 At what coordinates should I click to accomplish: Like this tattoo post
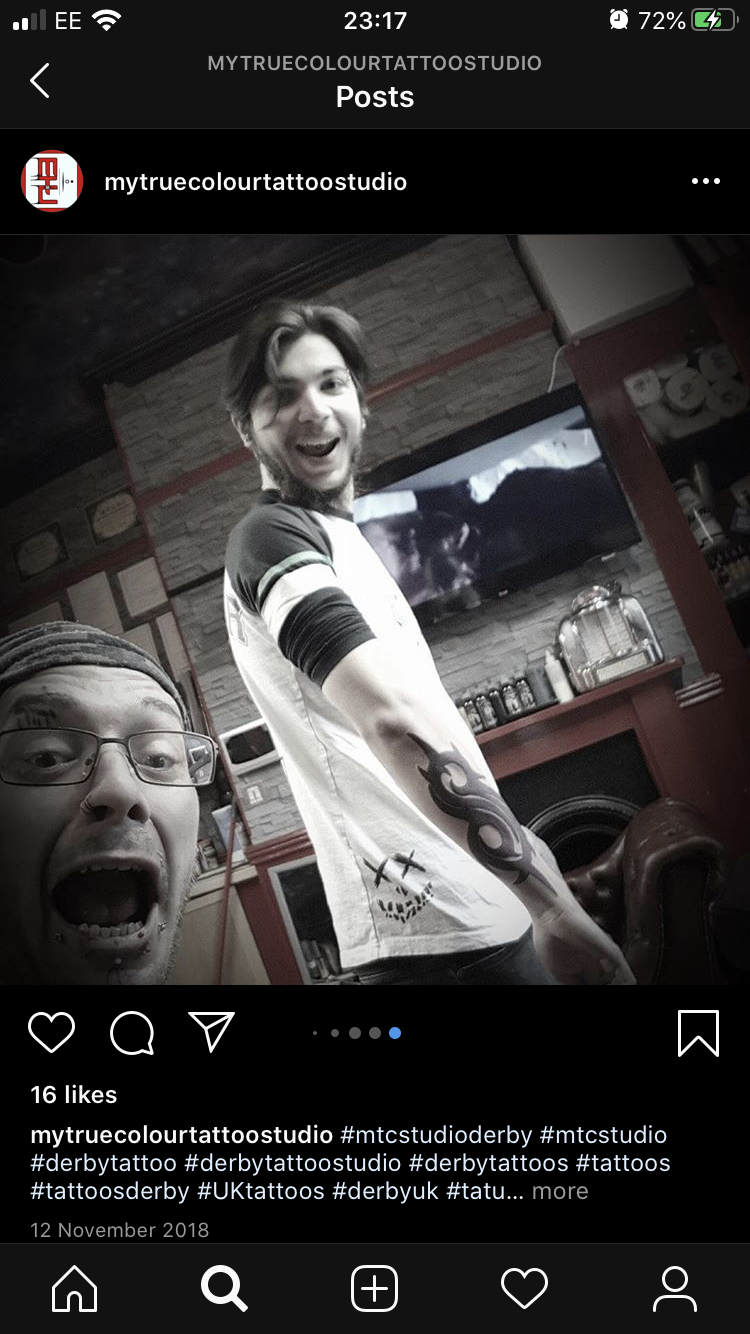pyautogui.click(x=52, y=1032)
